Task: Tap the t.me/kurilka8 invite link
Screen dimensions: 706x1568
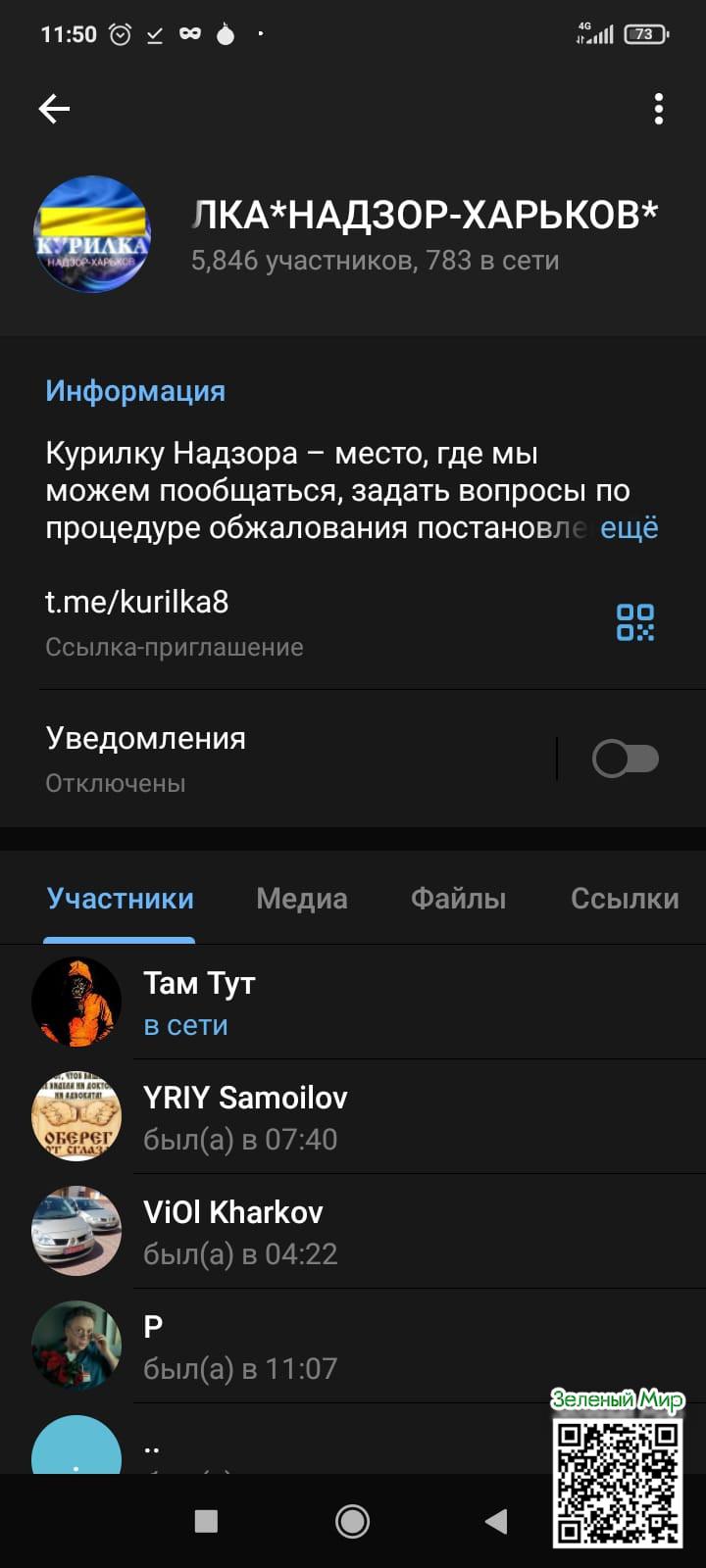Action: (x=137, y=602)
